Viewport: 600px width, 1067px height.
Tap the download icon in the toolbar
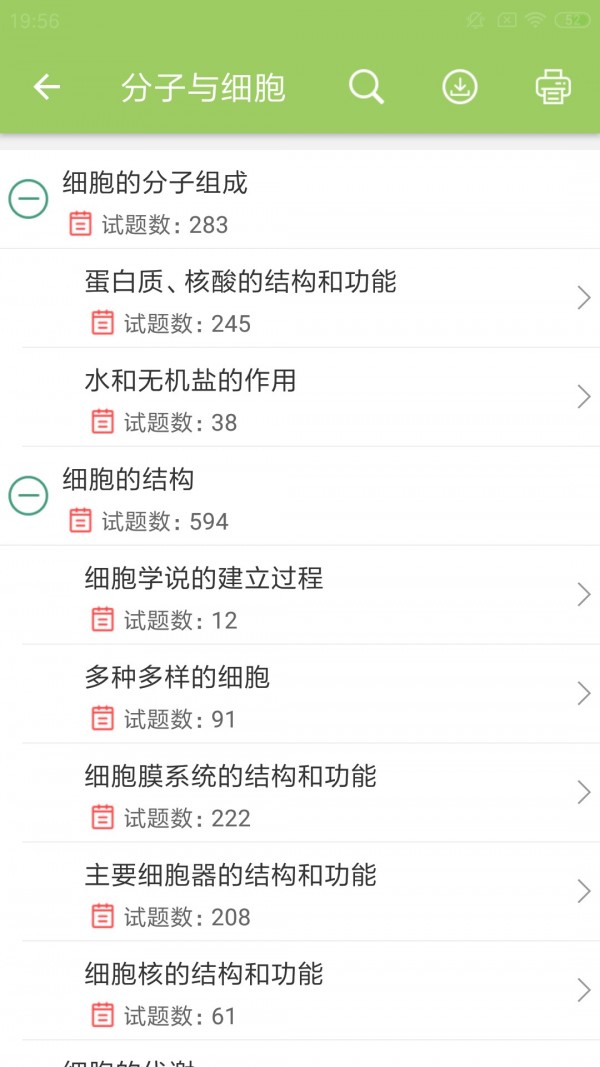pos(460,88)
